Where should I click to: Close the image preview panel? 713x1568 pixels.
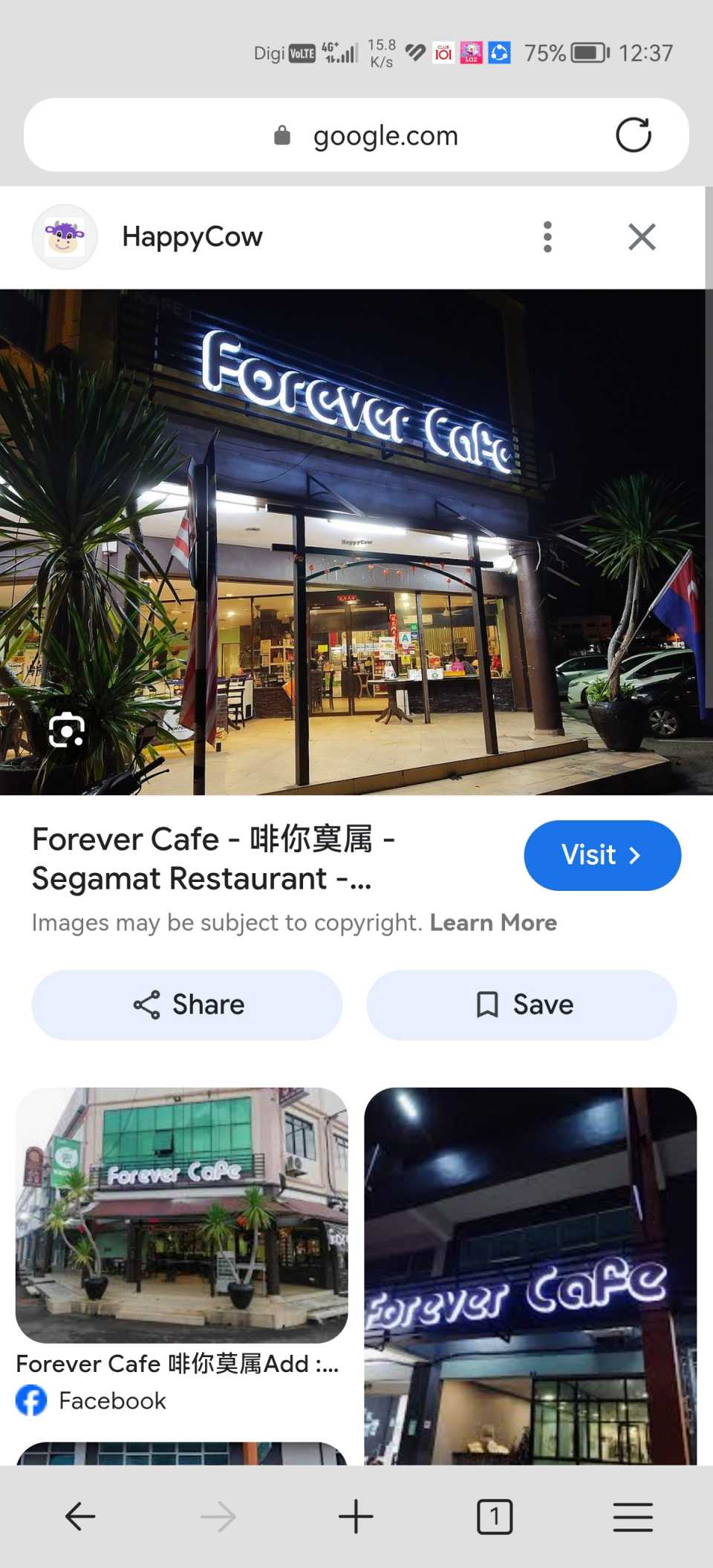642,237
